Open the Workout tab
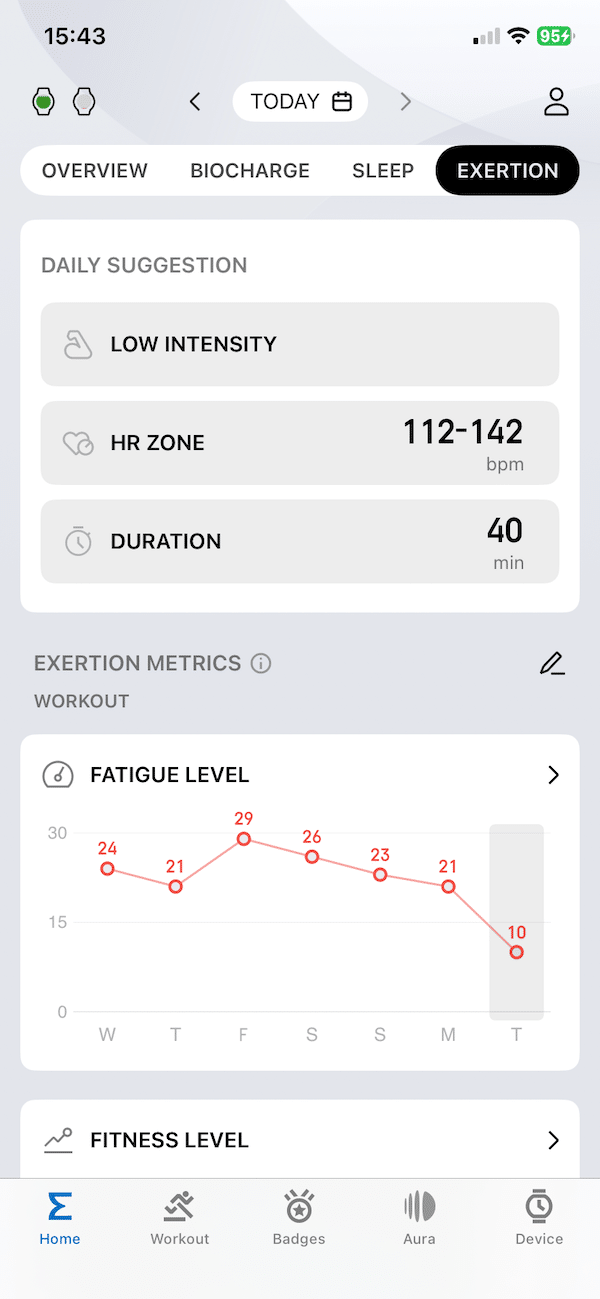The width and height of the screenshot is (600, 1299). [180, 1219]
